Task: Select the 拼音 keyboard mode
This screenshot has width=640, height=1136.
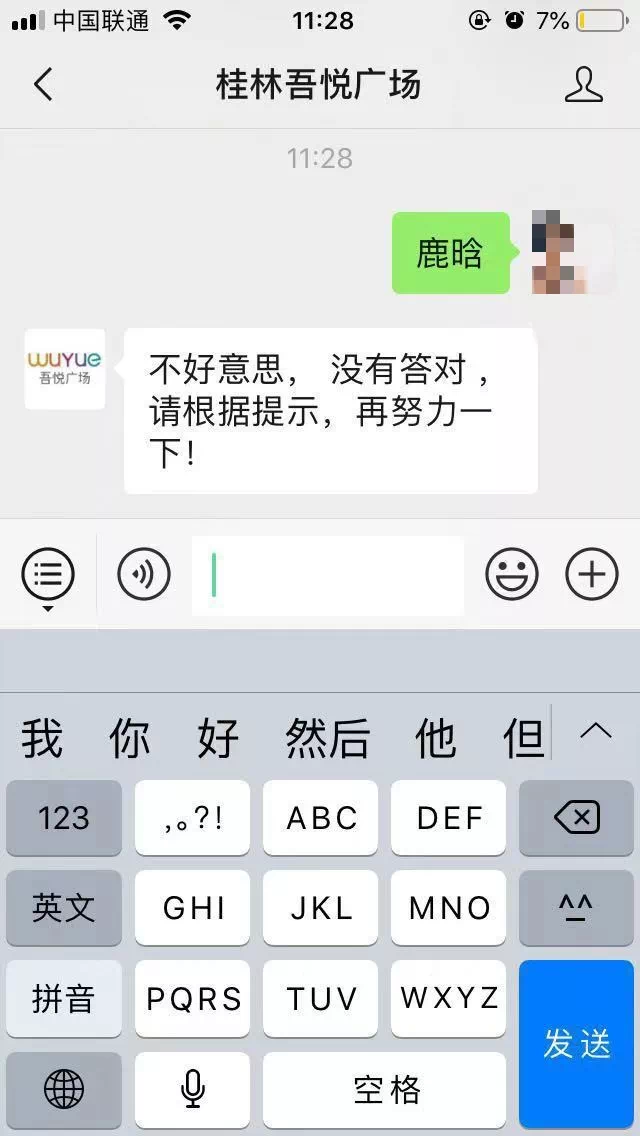Action: coord(64,999)
